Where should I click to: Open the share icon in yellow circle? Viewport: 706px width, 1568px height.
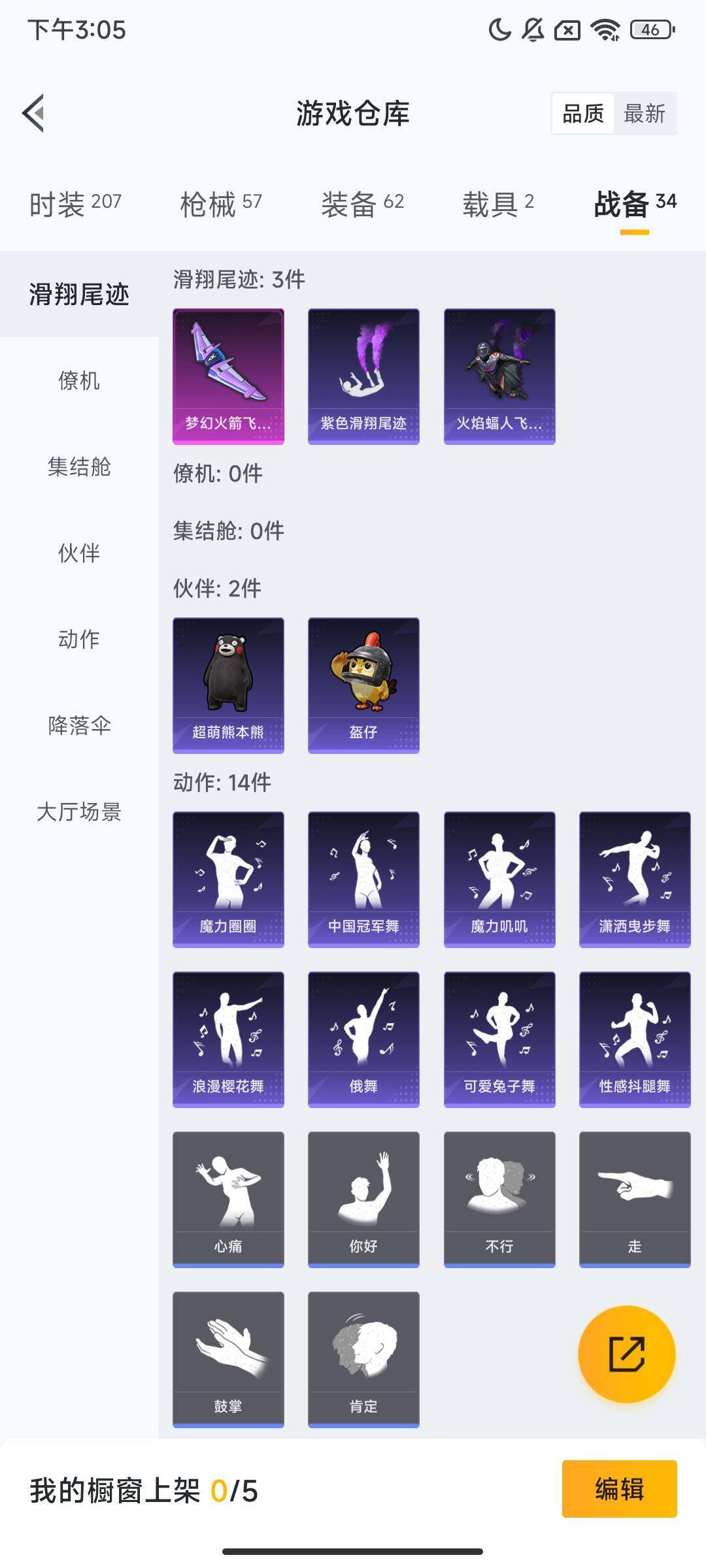(x=627, y=1354)
